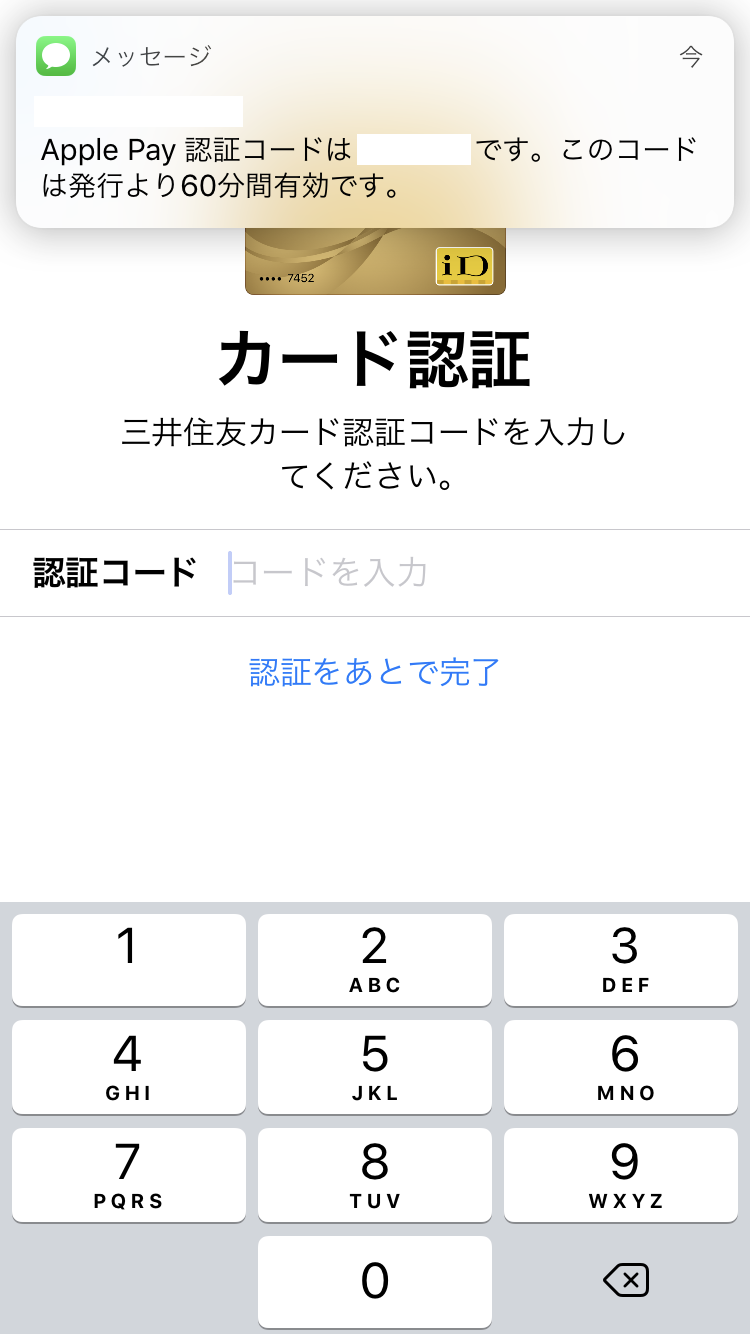Open the Messages notification banner
Image resolution: width=750 pixels, height=1334 pixels.
[x=375, y=122]
